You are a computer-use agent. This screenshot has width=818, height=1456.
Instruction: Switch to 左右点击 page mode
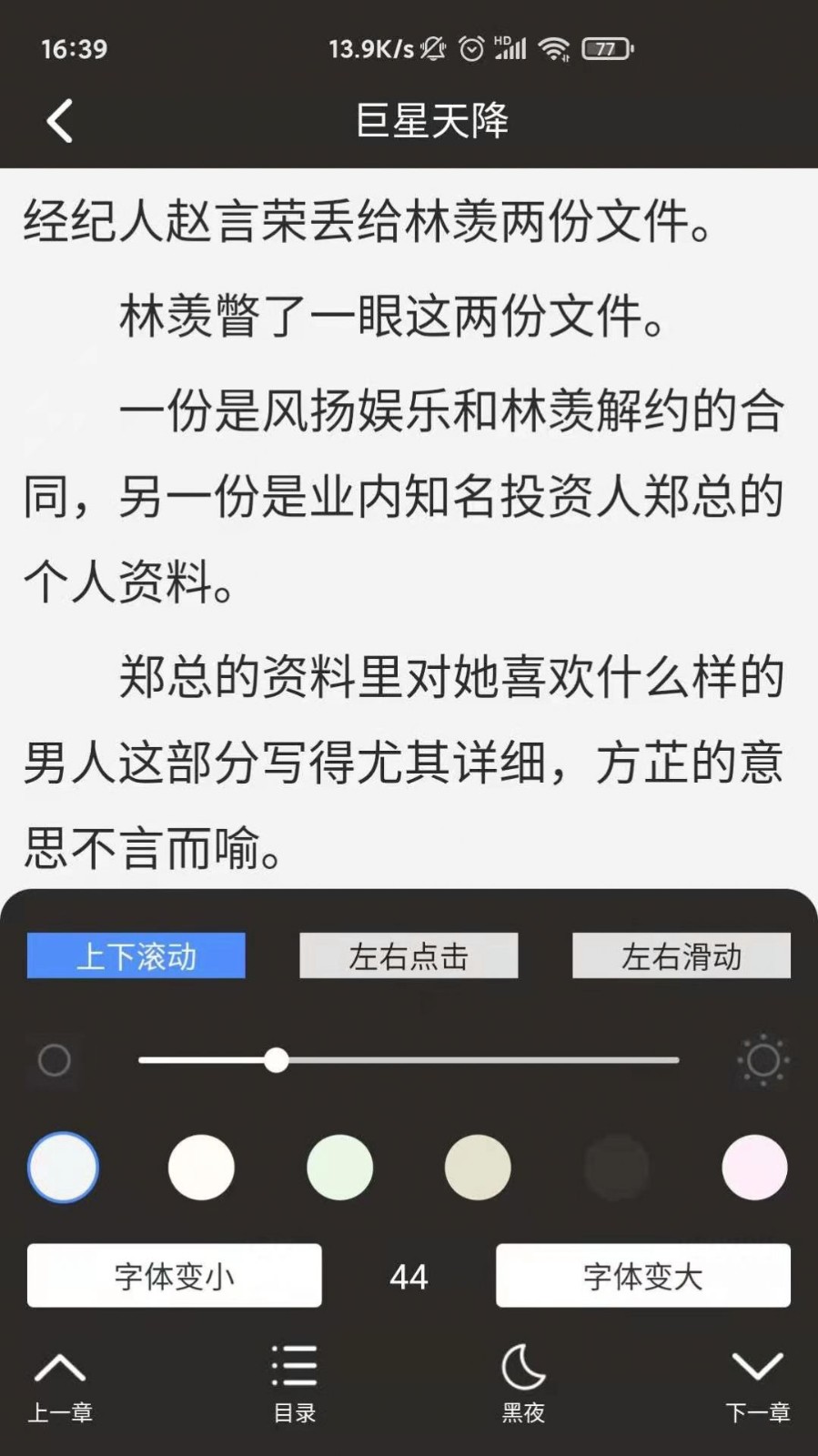click(409, 955)
